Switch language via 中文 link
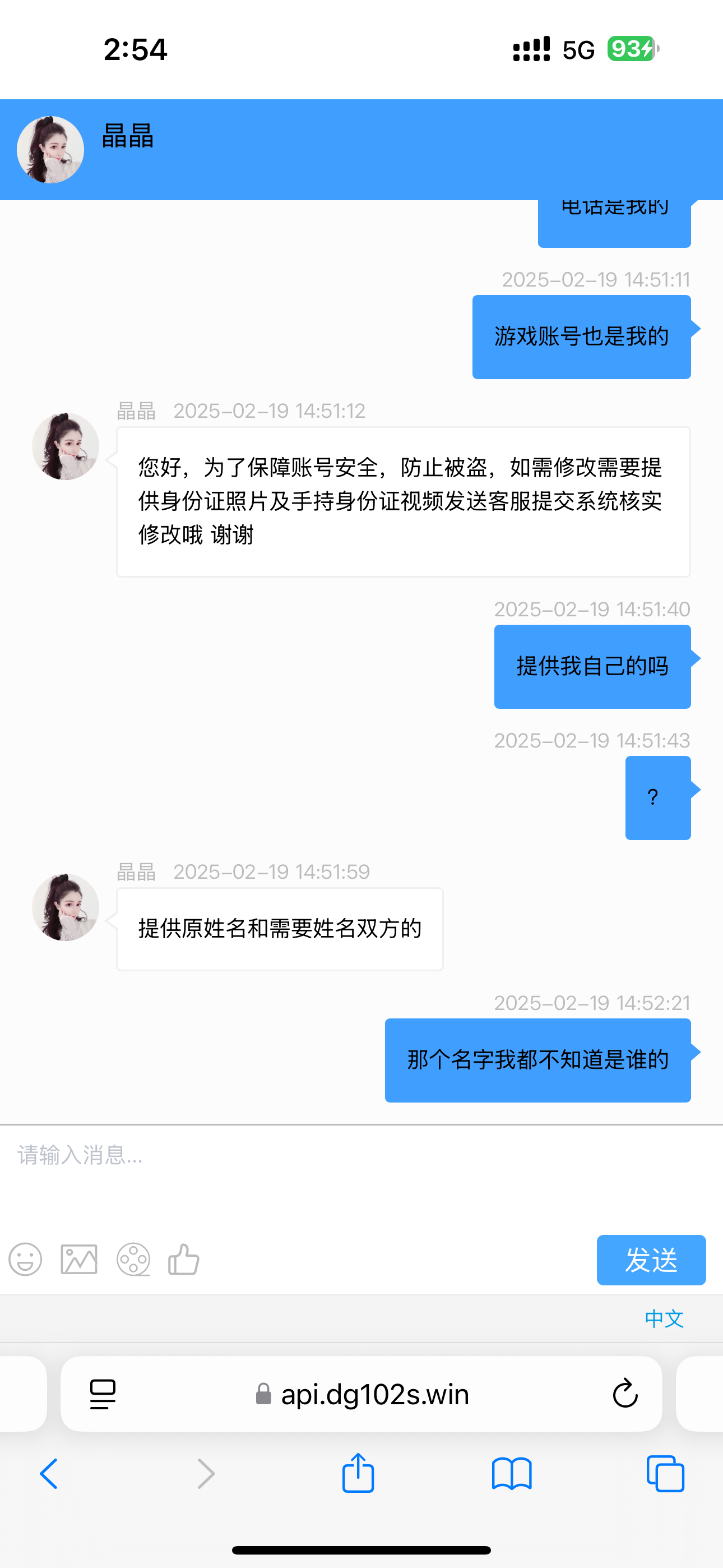The width and height of the screenshot is (723, 1568). click(x=664, y=1318)
